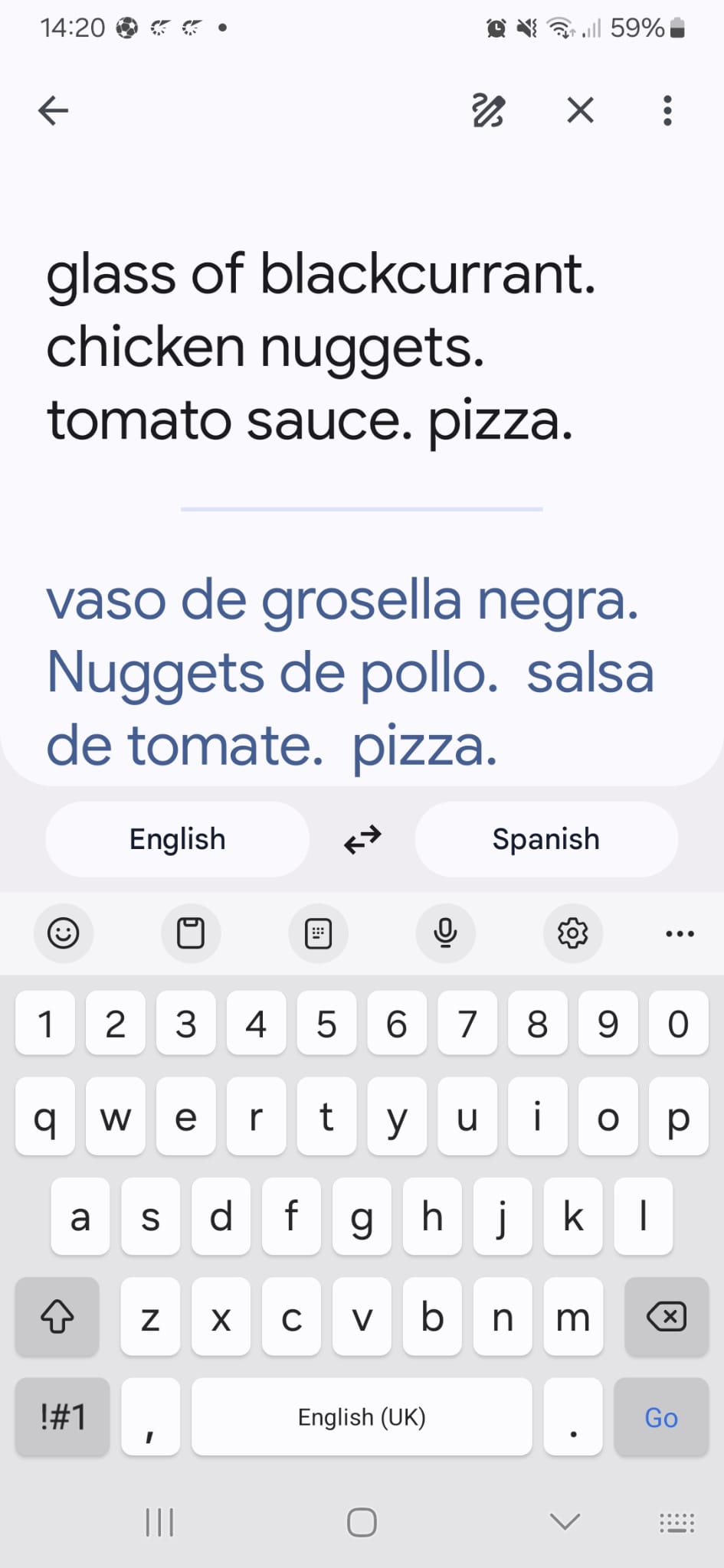724x1568 pixels.
Task: Tap the Go key
Action: tap(660, 1417)
